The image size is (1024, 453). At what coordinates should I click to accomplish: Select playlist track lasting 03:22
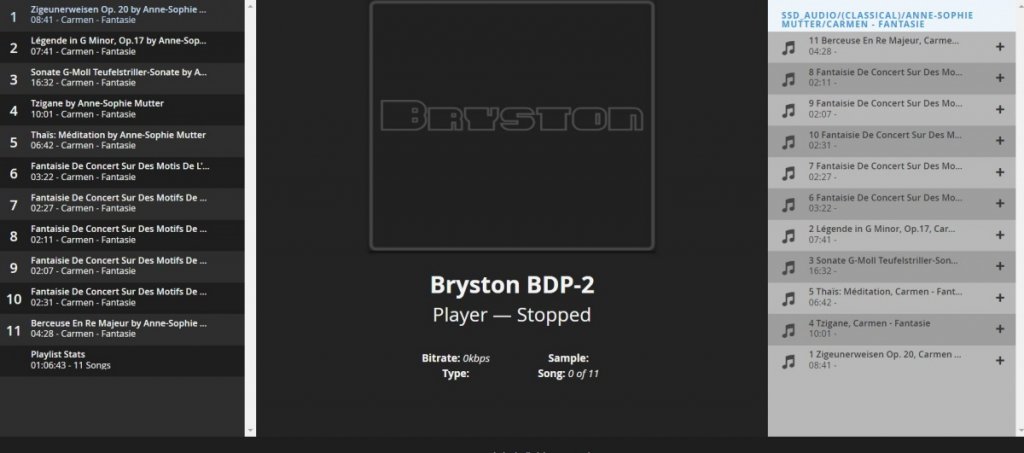[120, 172]
